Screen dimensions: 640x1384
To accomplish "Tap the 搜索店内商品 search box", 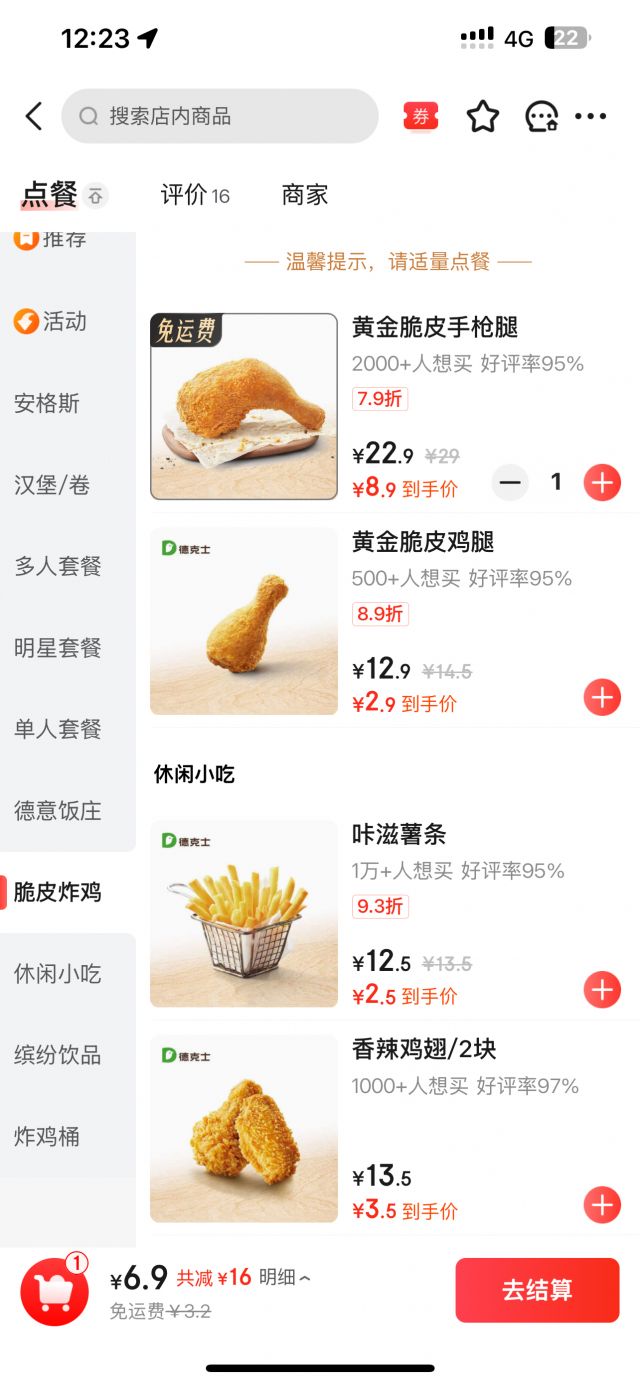I will pos(220,117).
